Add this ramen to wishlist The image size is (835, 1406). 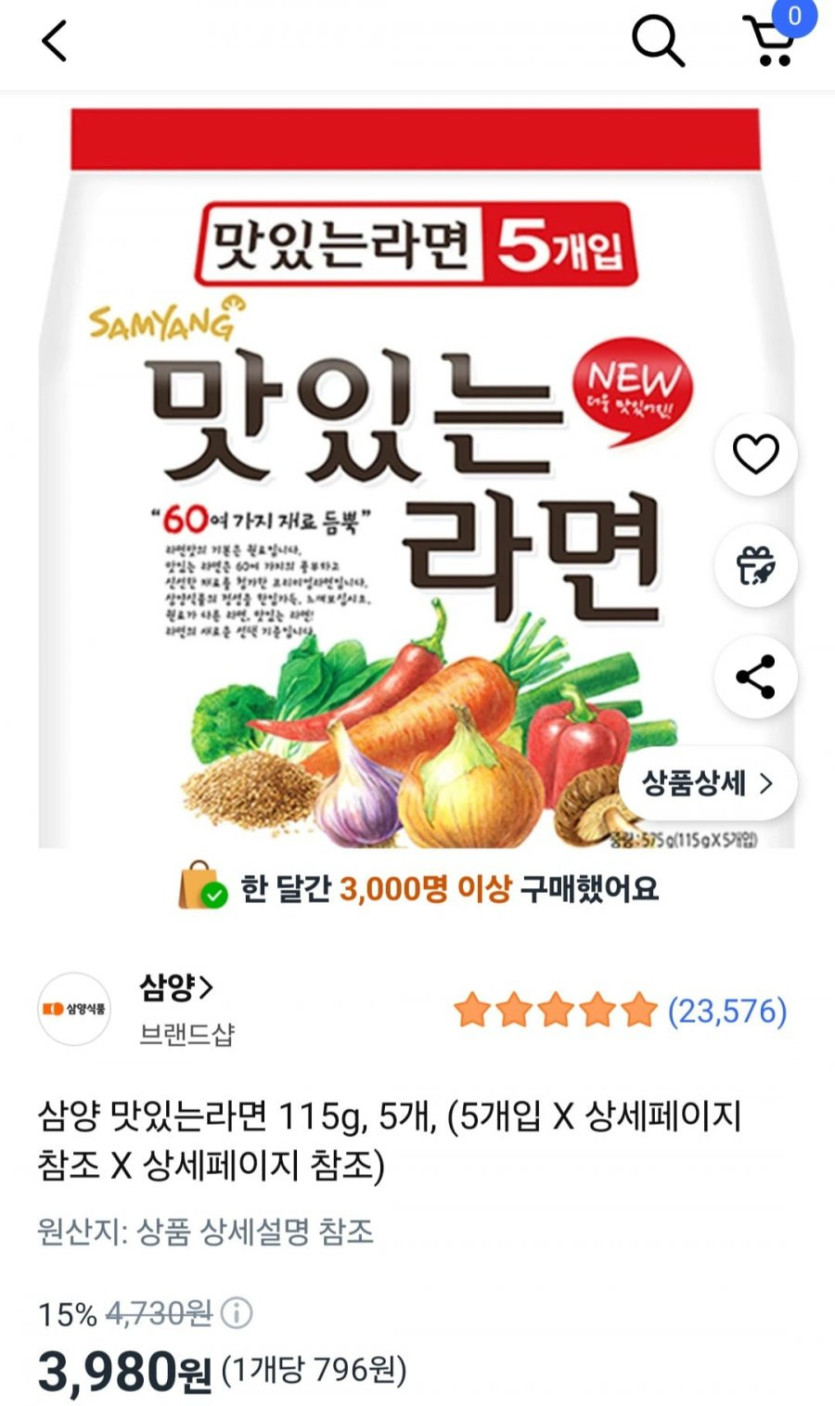tap(756, 455)
